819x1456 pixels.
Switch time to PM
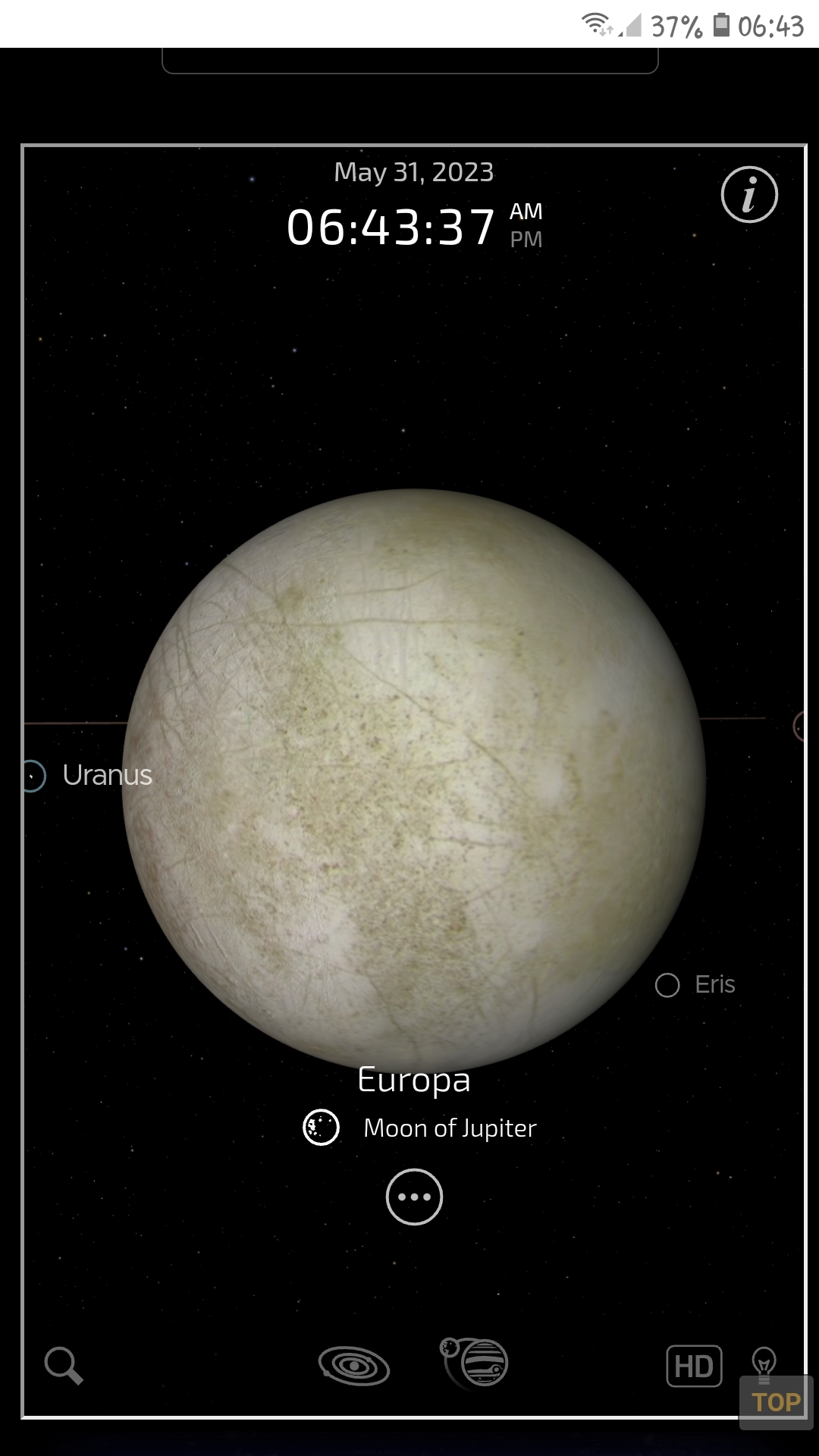point(526,240)
